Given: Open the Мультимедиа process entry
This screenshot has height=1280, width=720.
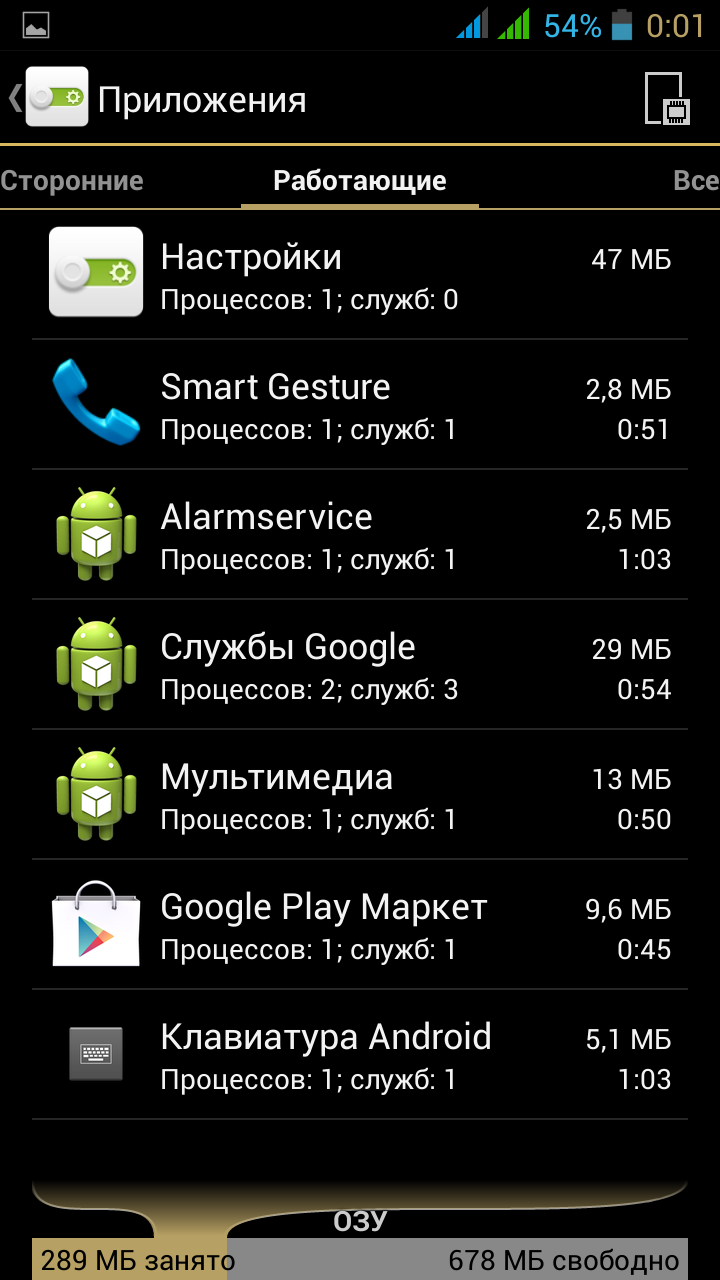Looking at the screenshot, I should 360,794.
